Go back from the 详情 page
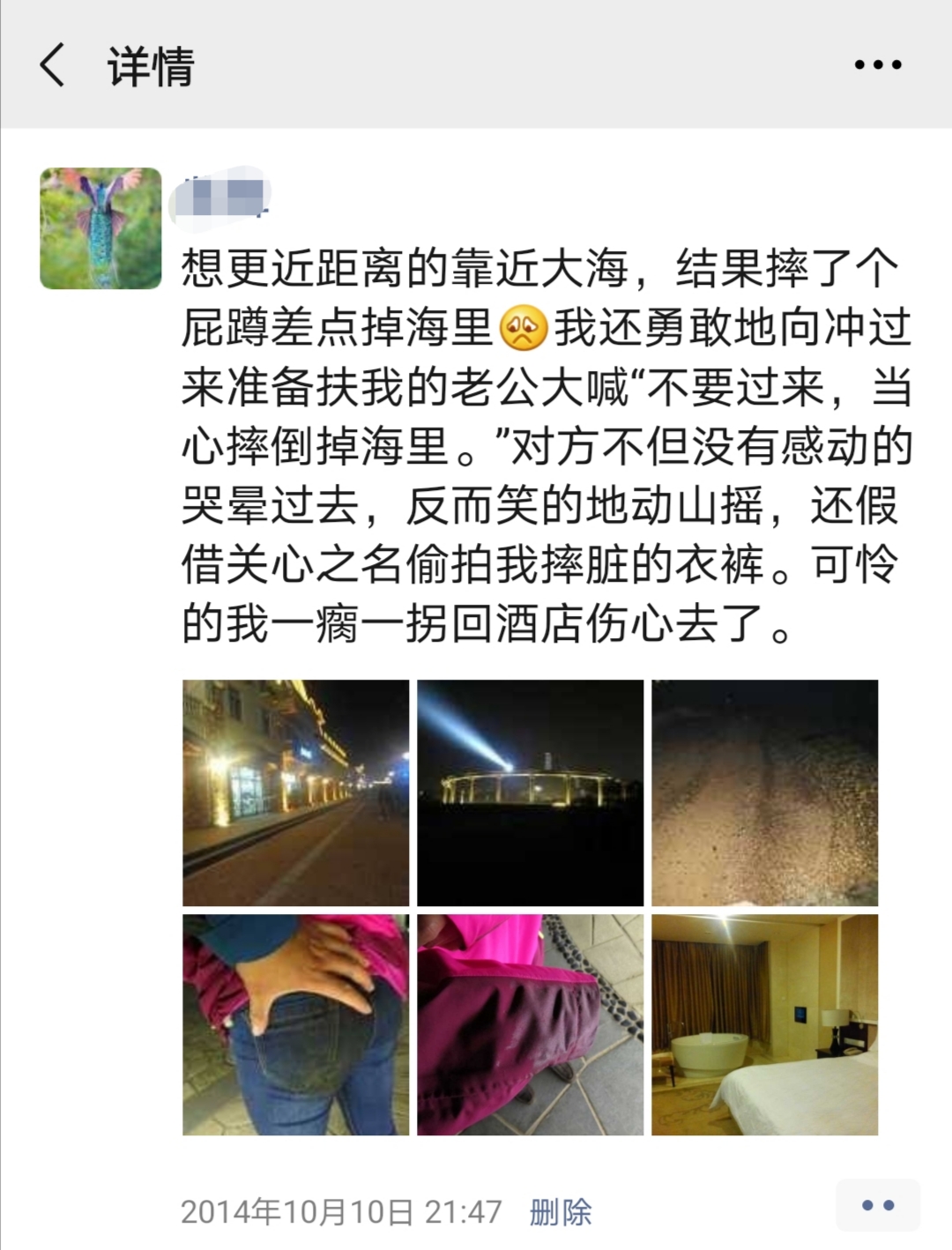Screen dimensions: 952x1250 click(53, 65)
